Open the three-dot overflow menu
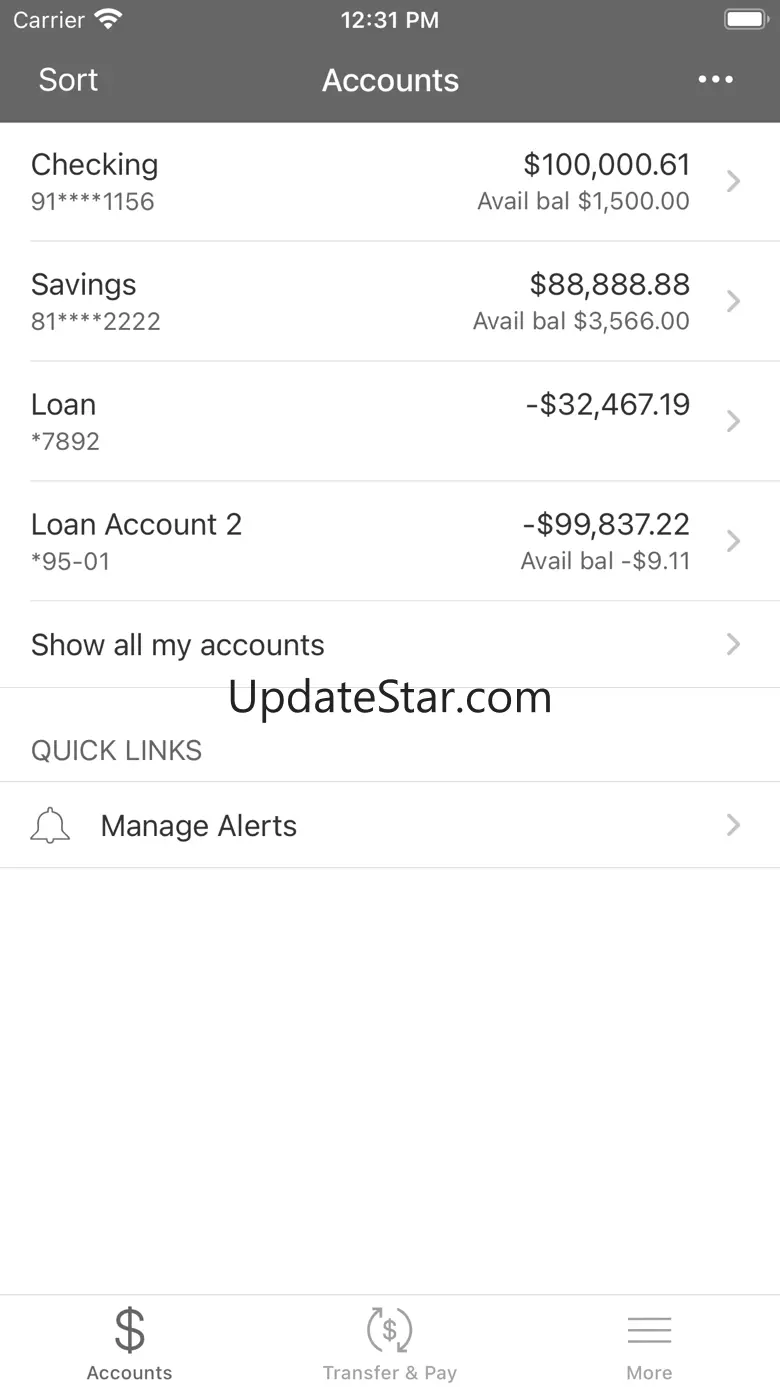 pyautogui.click(x=716, y=80)
